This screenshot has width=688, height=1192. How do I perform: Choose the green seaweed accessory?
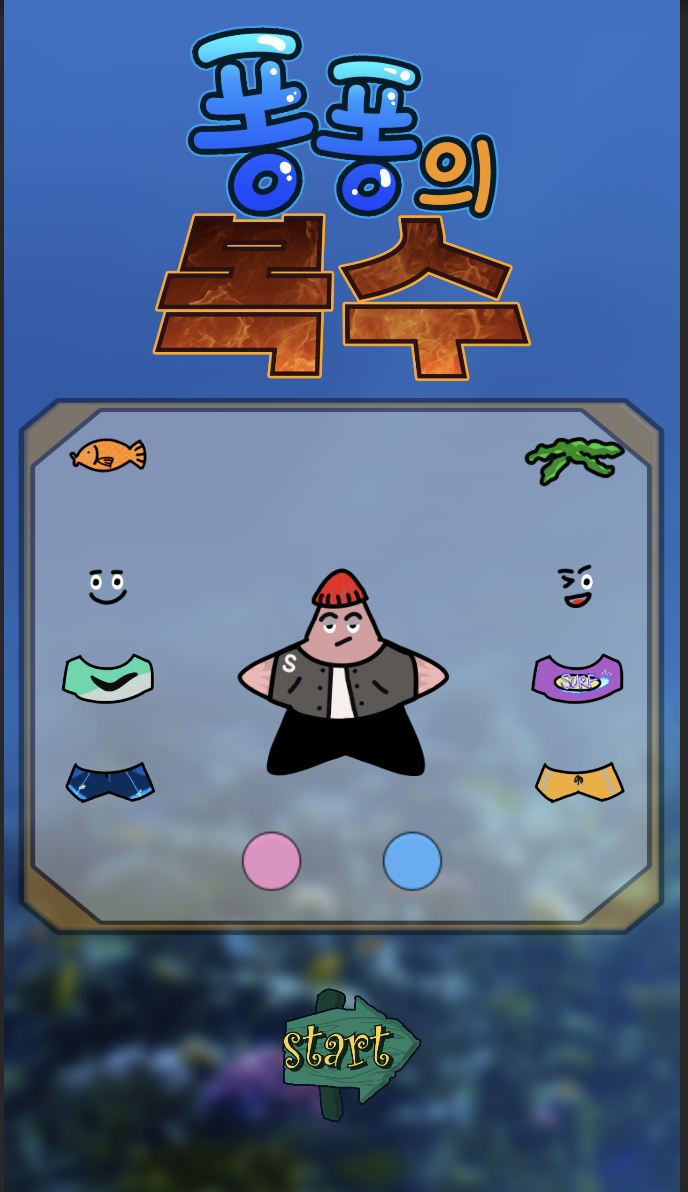pyautogui.click(x=574, y=459)
